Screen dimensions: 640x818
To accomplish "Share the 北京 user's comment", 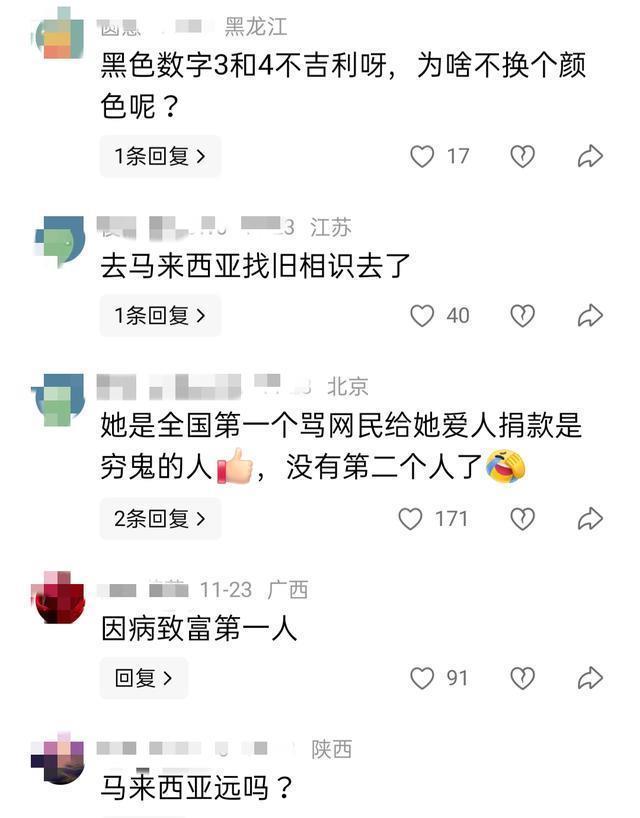I will coord(590,519).
